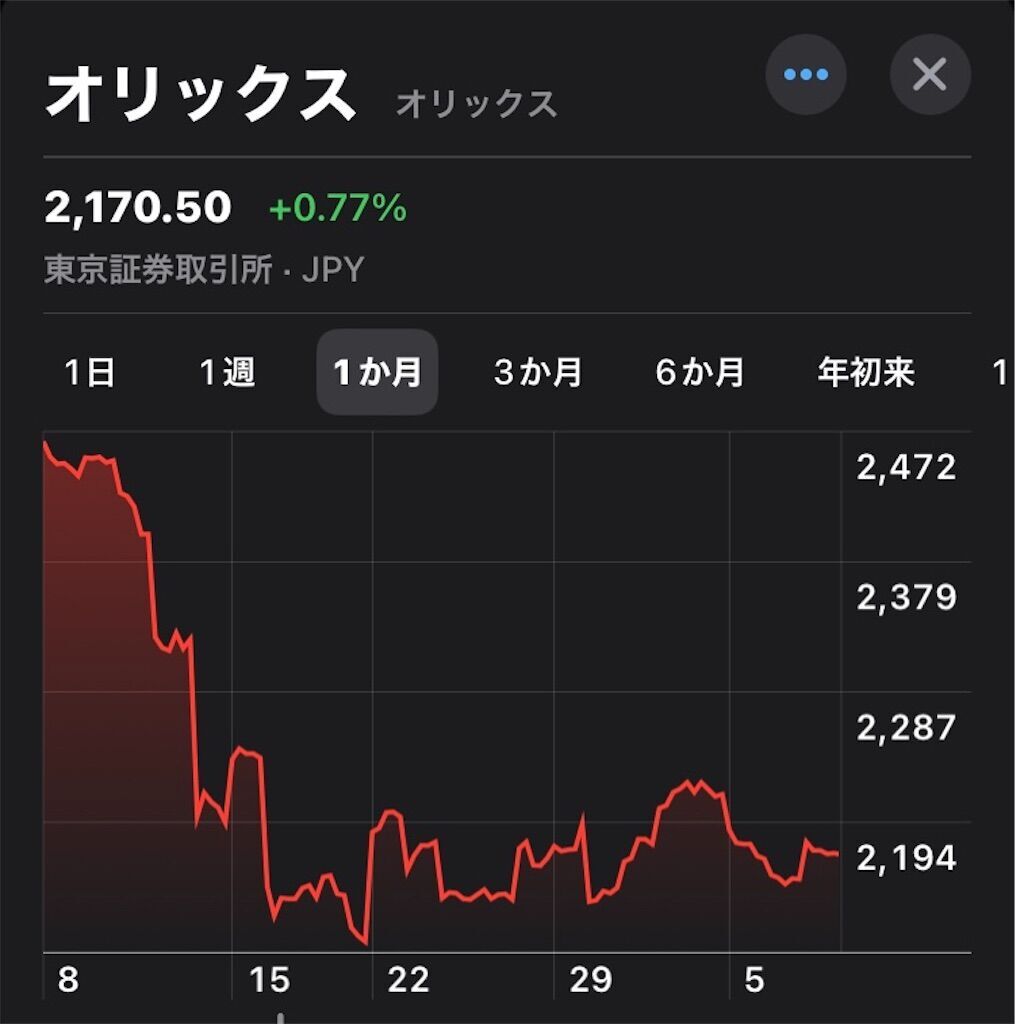Open the more options ellipsis menu
The height and width of the screenshot is (1024, 1015).
point(806,75)
